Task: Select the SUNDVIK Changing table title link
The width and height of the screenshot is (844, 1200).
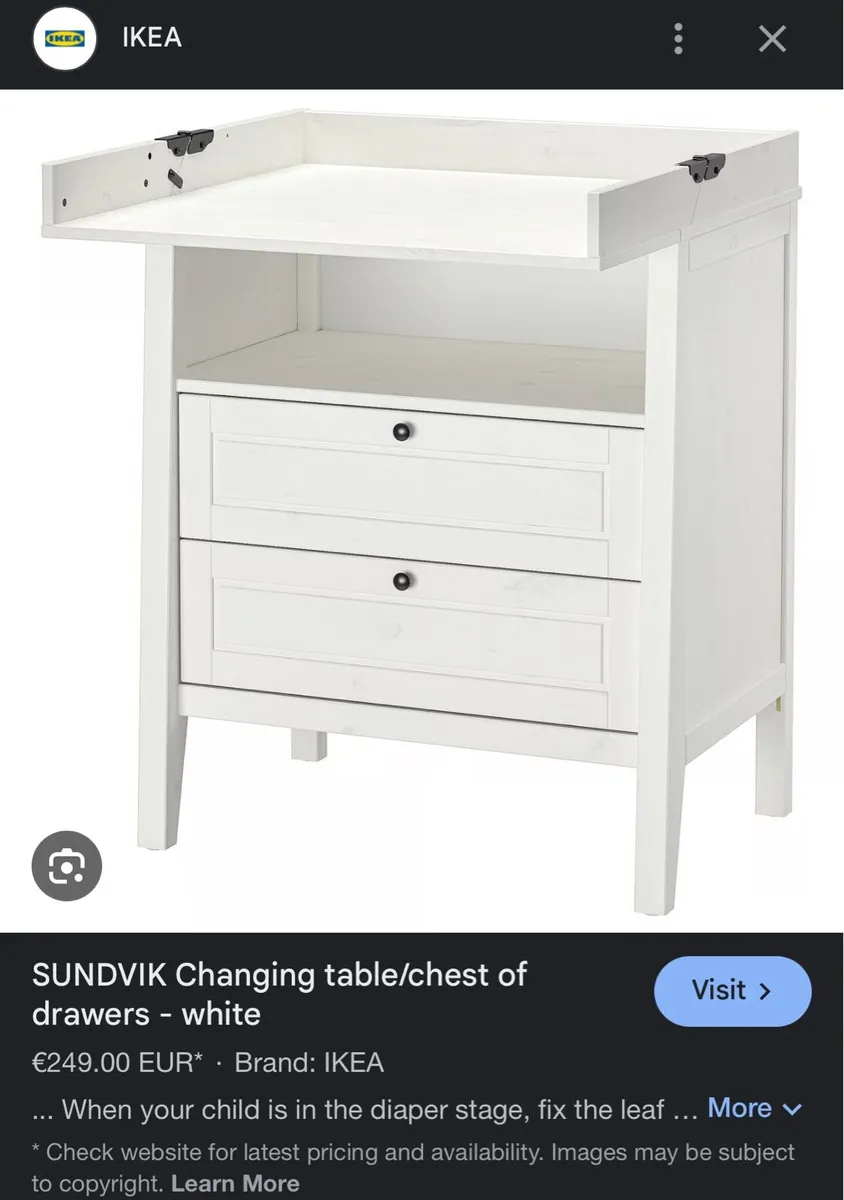Action: coord(280,993)
